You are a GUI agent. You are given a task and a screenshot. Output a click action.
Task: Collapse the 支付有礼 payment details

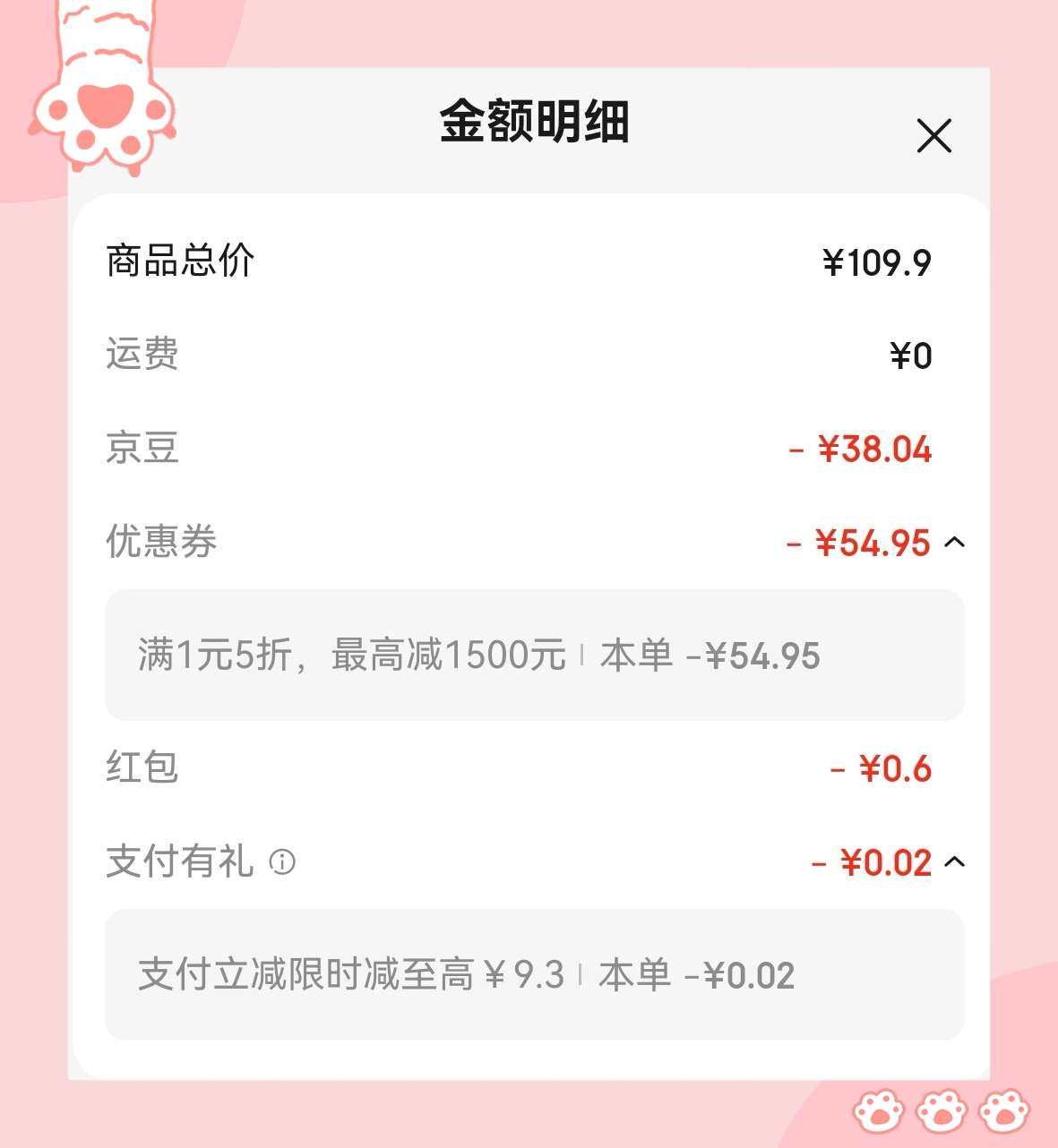955,862
